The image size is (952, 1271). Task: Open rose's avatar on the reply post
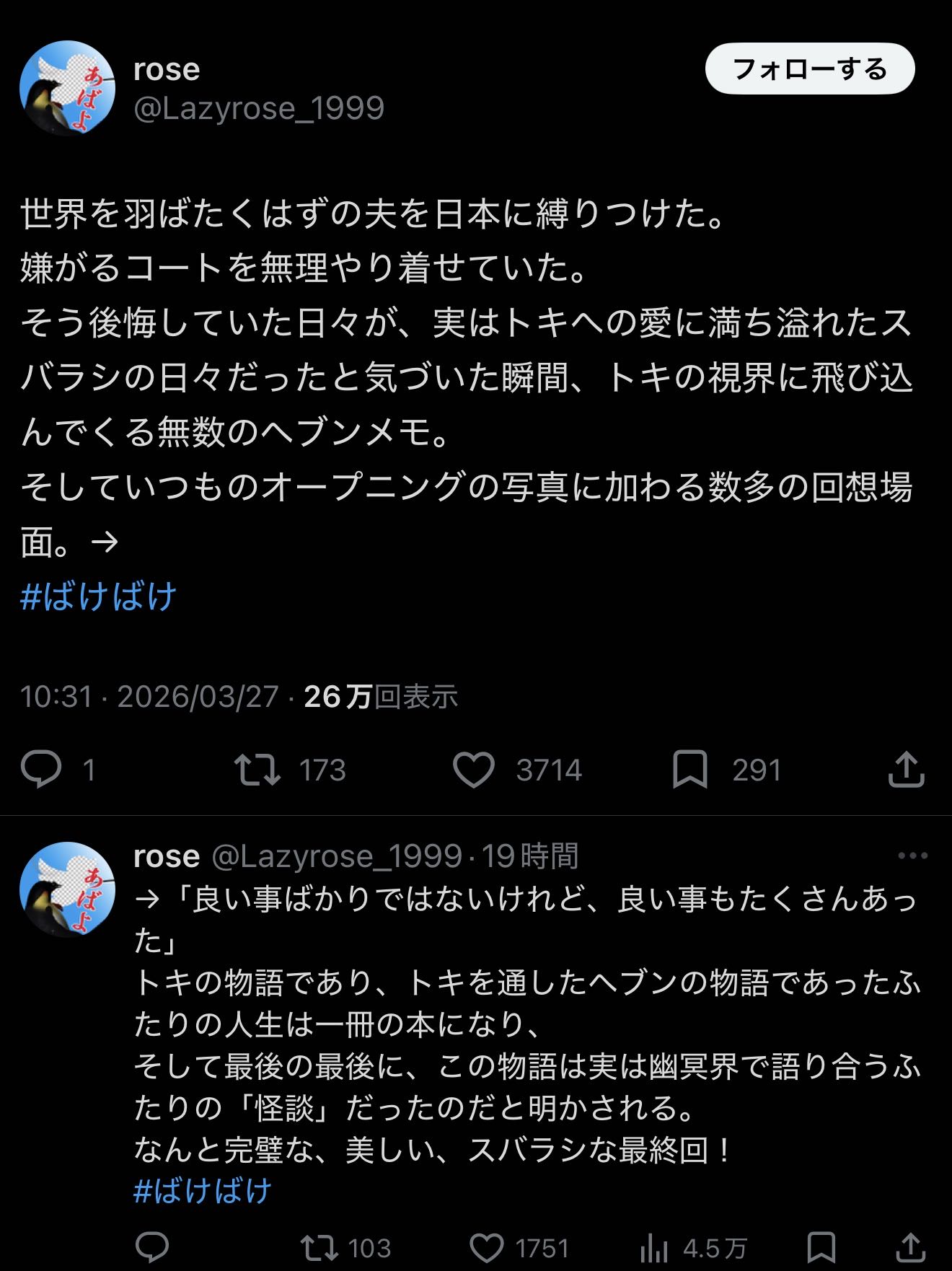point(67,889)
